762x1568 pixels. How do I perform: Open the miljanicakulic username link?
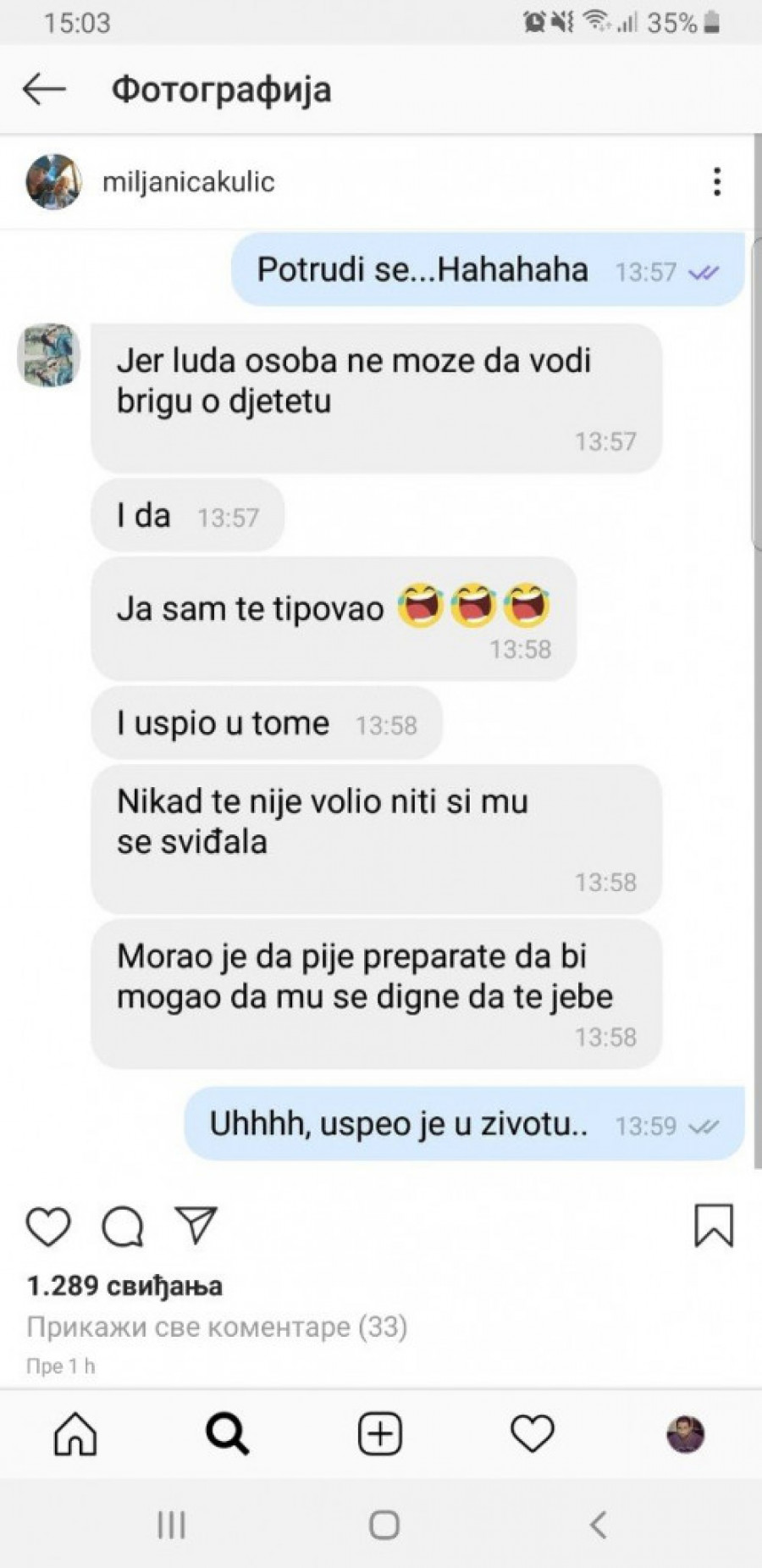pyautogui.click(x=188, y=182)
